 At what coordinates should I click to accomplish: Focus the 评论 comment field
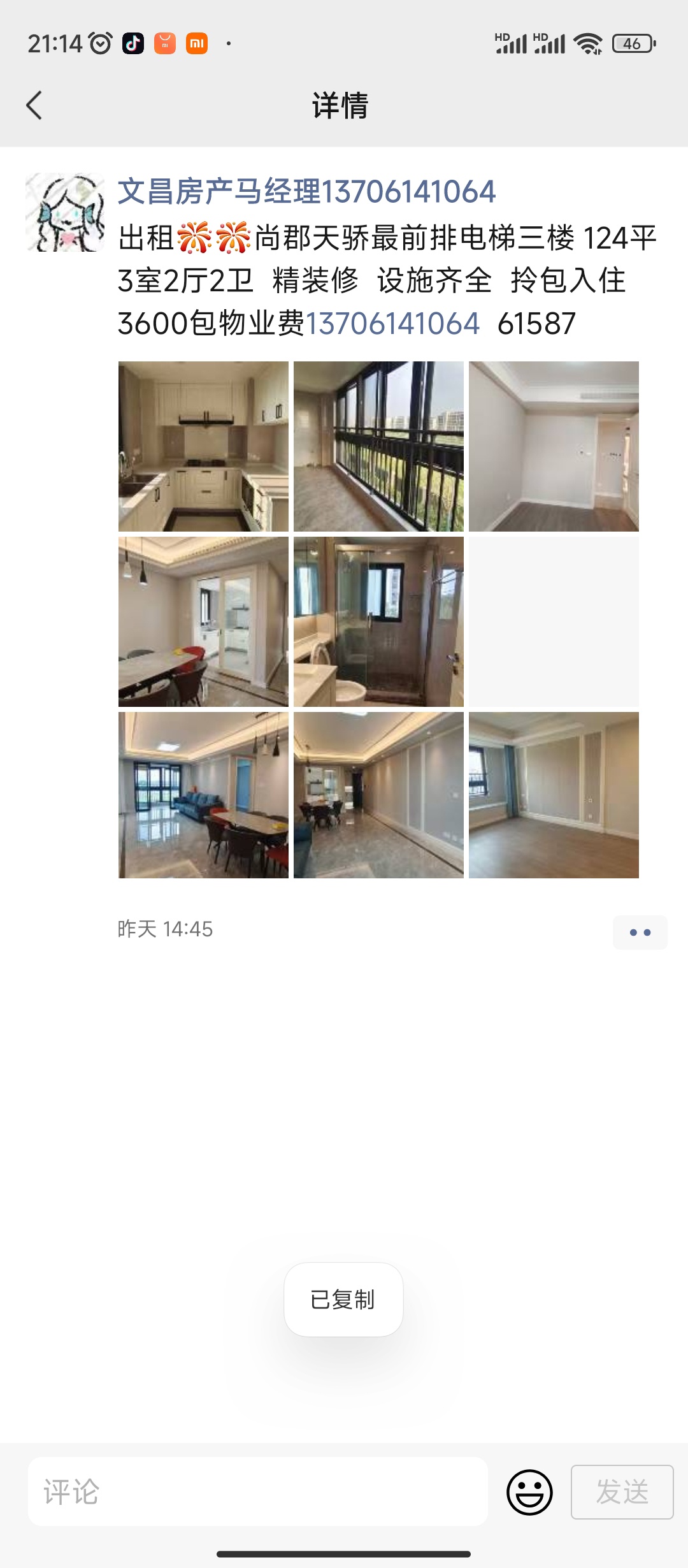258,1492
